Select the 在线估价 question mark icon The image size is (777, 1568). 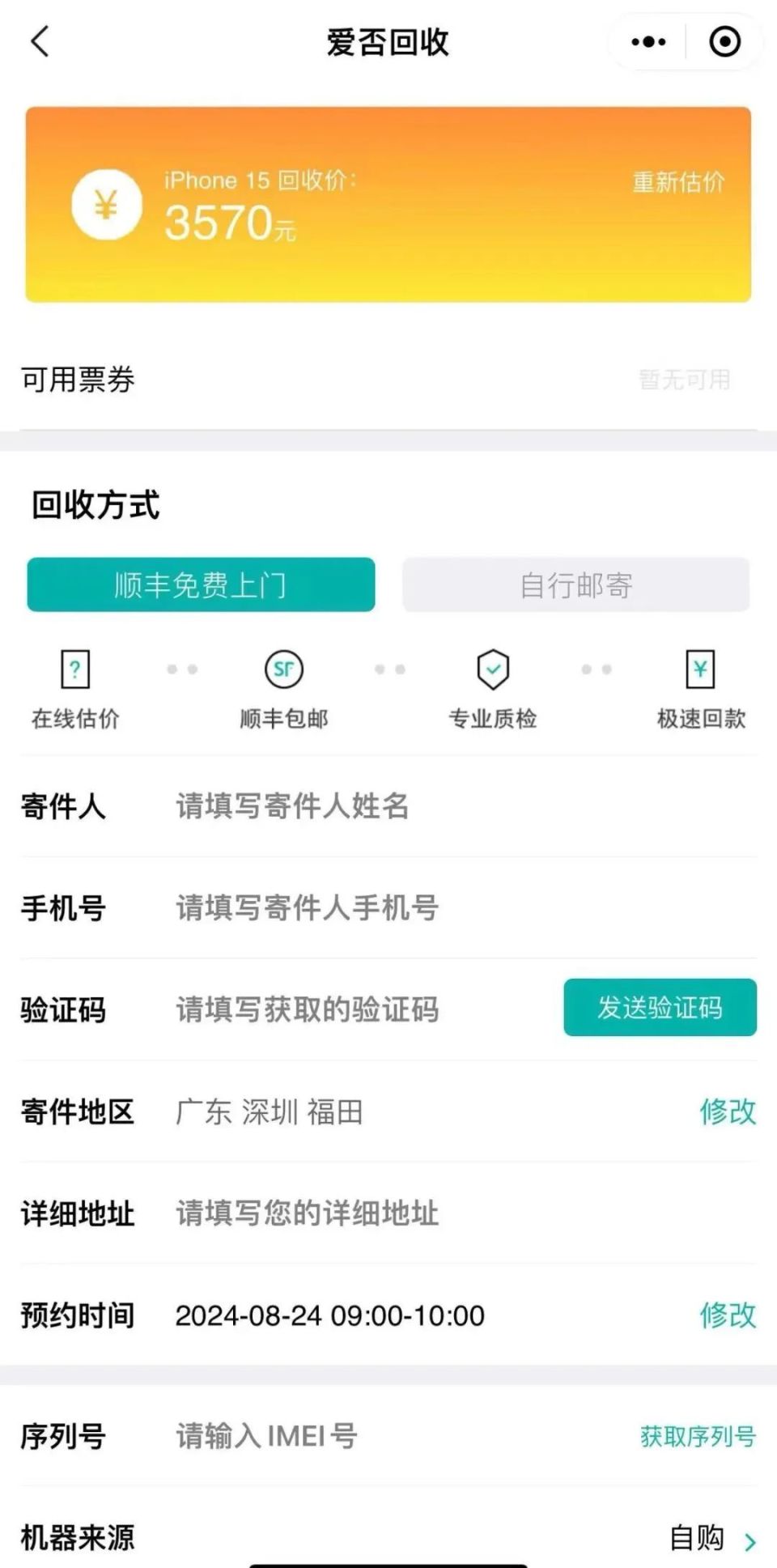pos(74,669)
